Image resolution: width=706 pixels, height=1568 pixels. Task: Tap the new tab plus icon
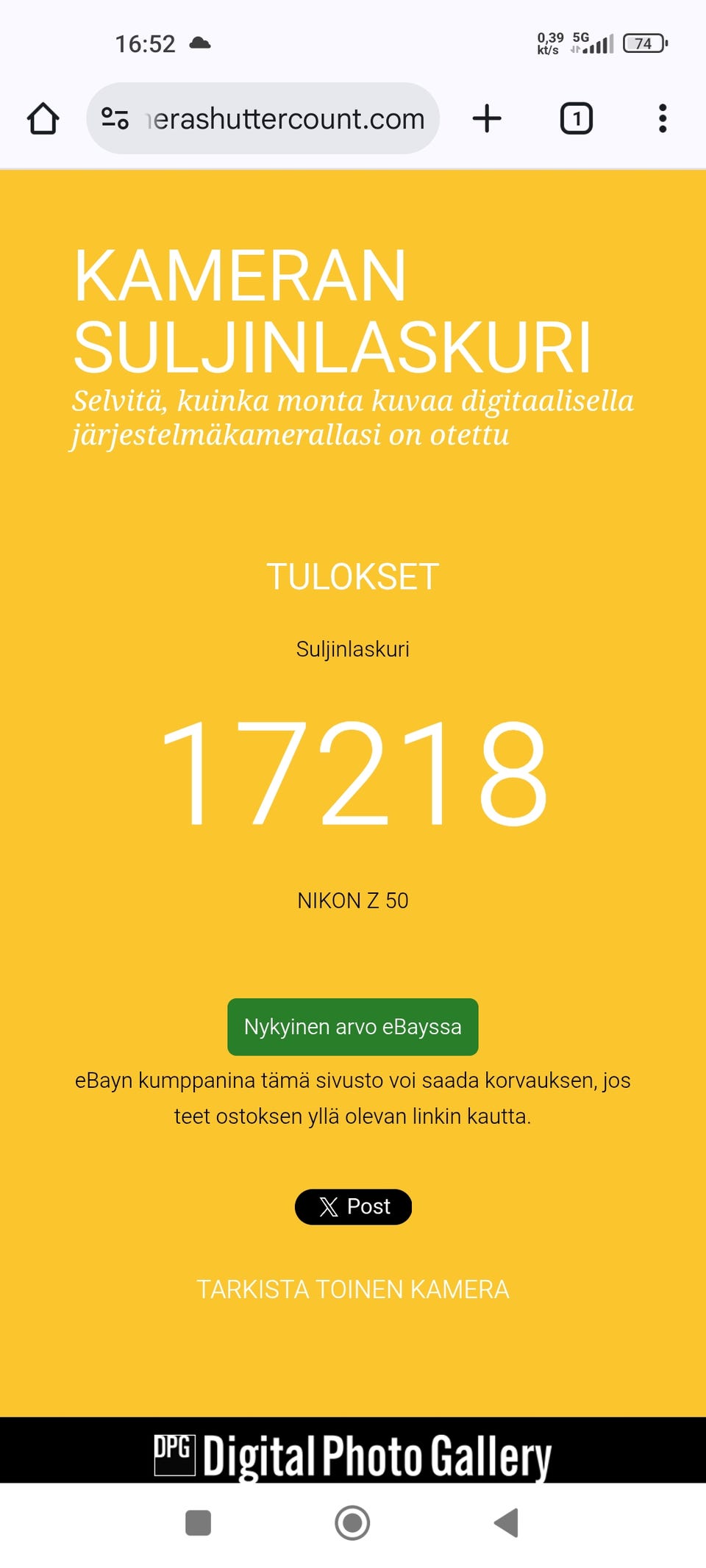click(488, 118)
